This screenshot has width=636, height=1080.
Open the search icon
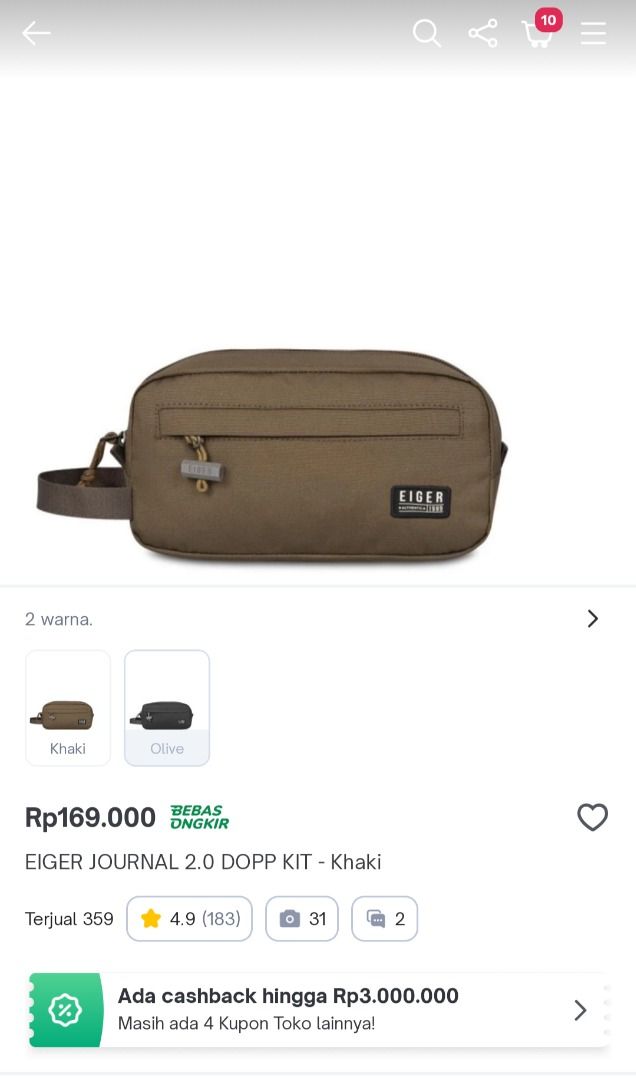click(427, 33)
